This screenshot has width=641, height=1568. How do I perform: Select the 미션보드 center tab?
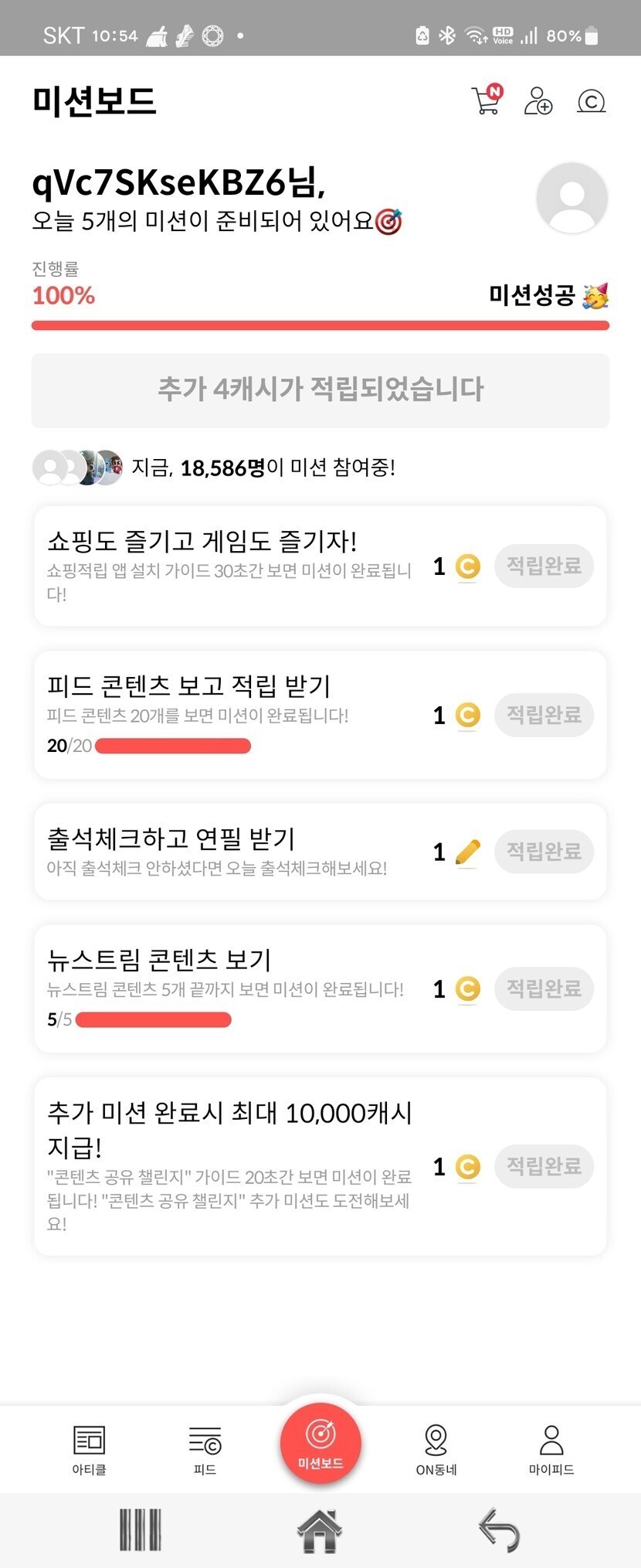tap(320, 1443)
